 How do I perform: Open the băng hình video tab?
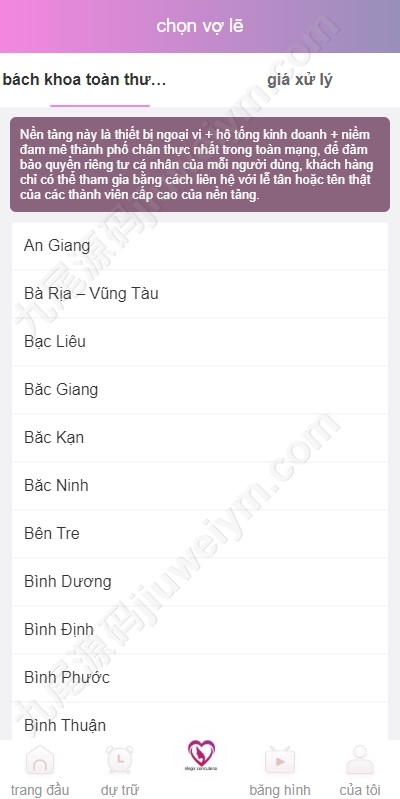(x=280, y=769)
